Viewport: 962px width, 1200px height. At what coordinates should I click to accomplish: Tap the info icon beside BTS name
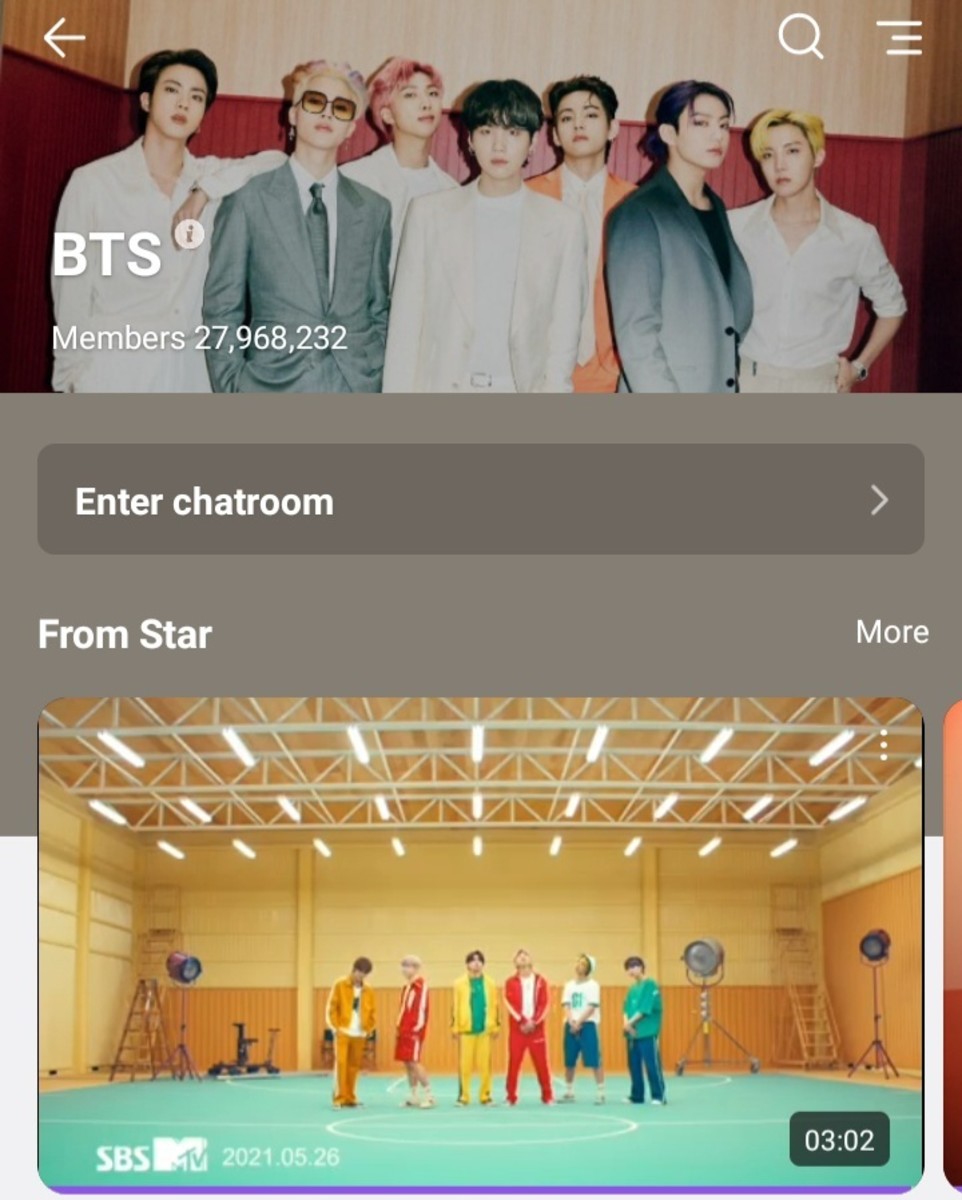189,234
